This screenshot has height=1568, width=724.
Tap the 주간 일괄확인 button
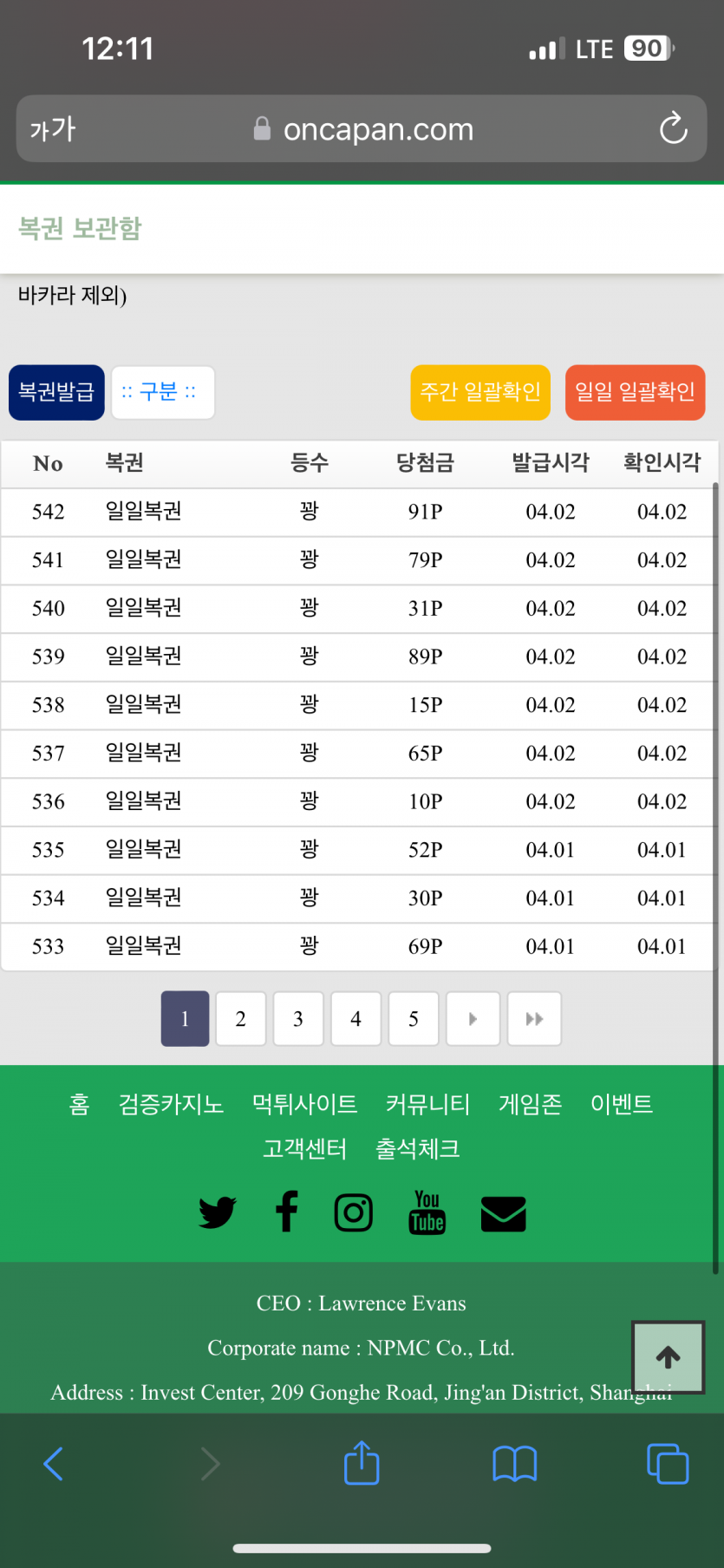(x=480, y=393)
